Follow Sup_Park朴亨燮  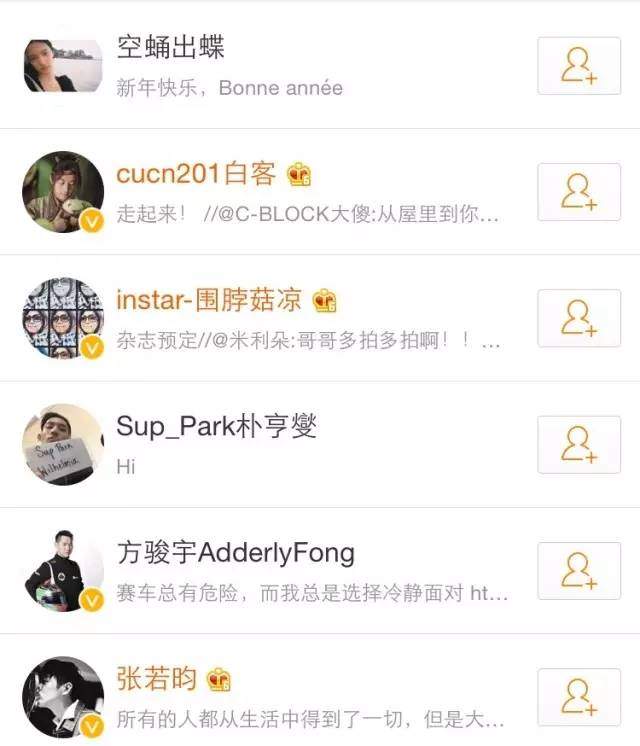pyautogui.click(x=579, y=444)
